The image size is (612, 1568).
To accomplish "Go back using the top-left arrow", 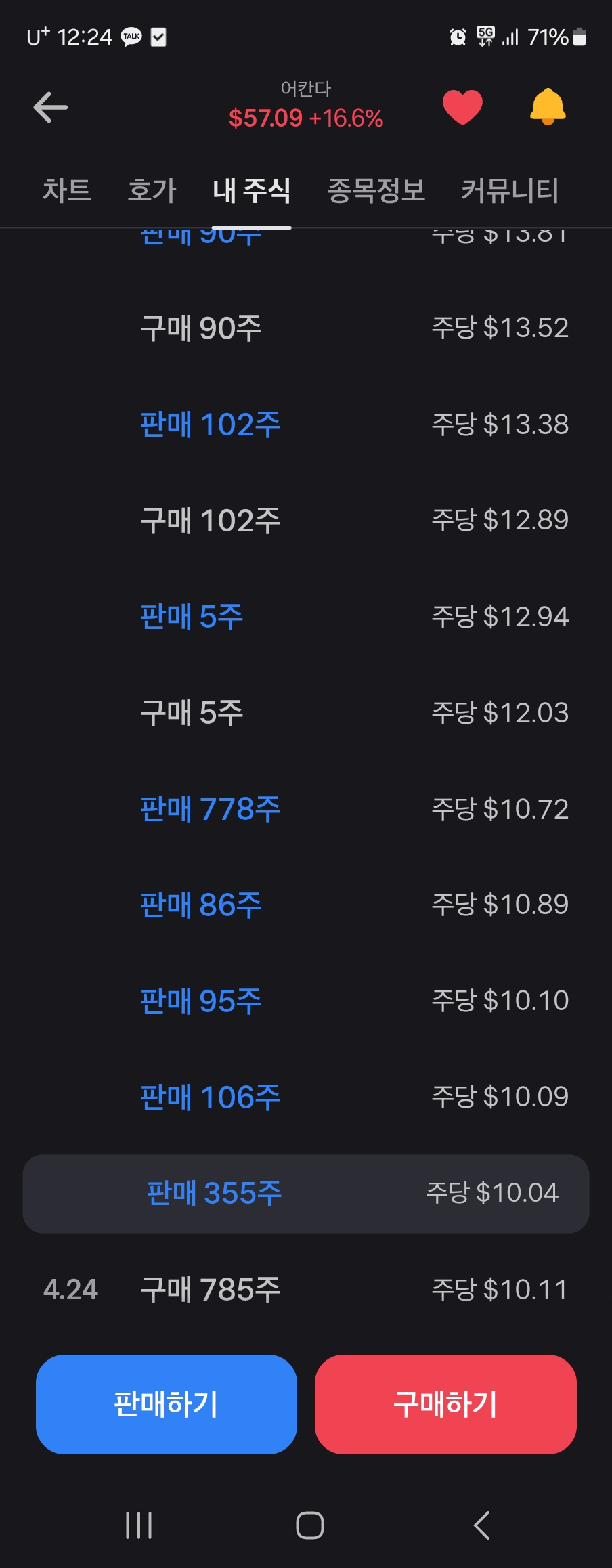I will click(x=51, y=108).
